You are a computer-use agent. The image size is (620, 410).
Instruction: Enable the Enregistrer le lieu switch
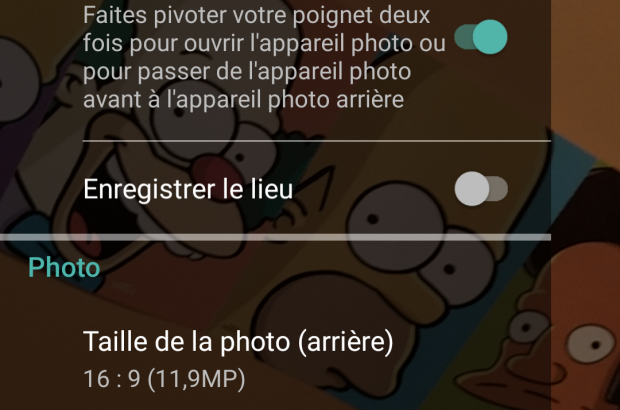[x=481, y=188]
